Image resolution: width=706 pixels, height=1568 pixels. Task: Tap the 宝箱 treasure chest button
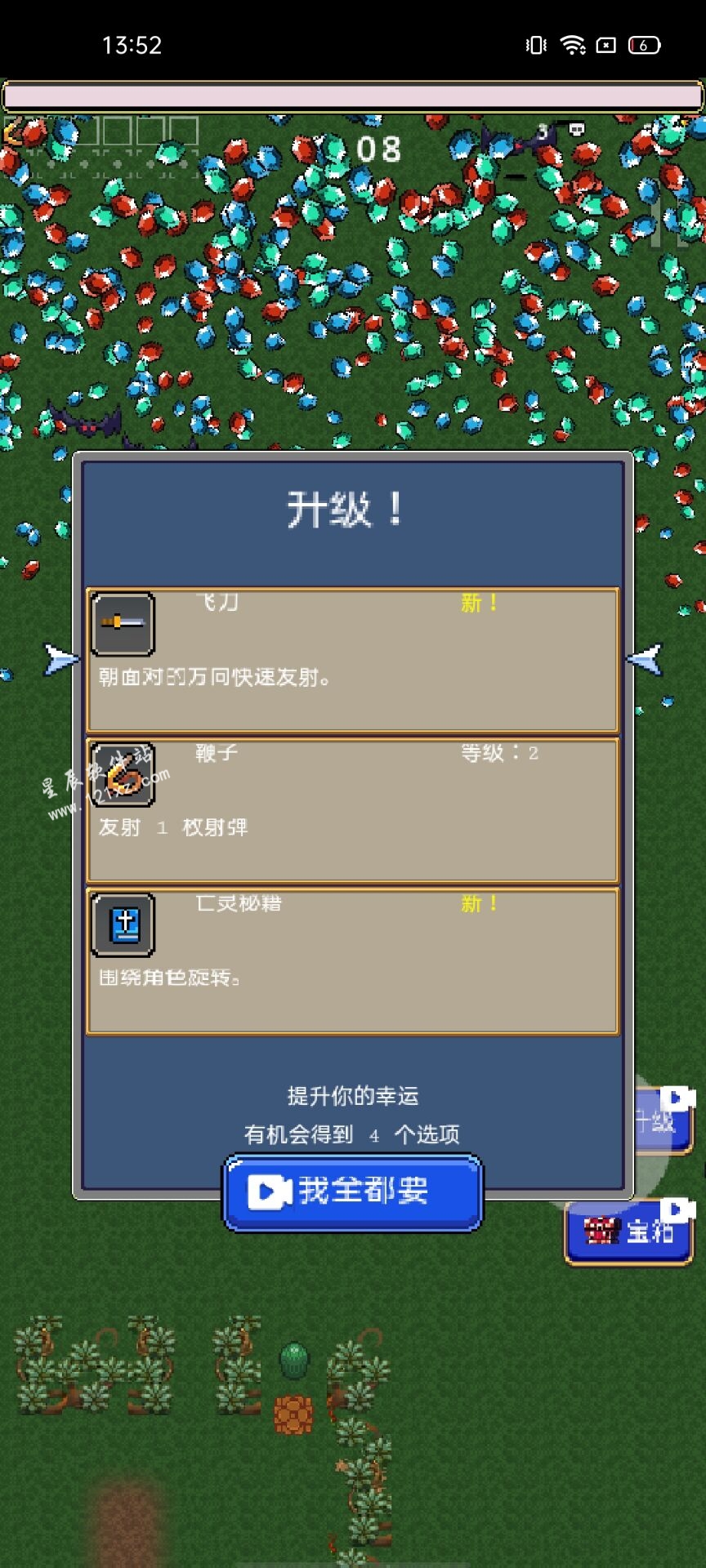tap(628, 1231)
